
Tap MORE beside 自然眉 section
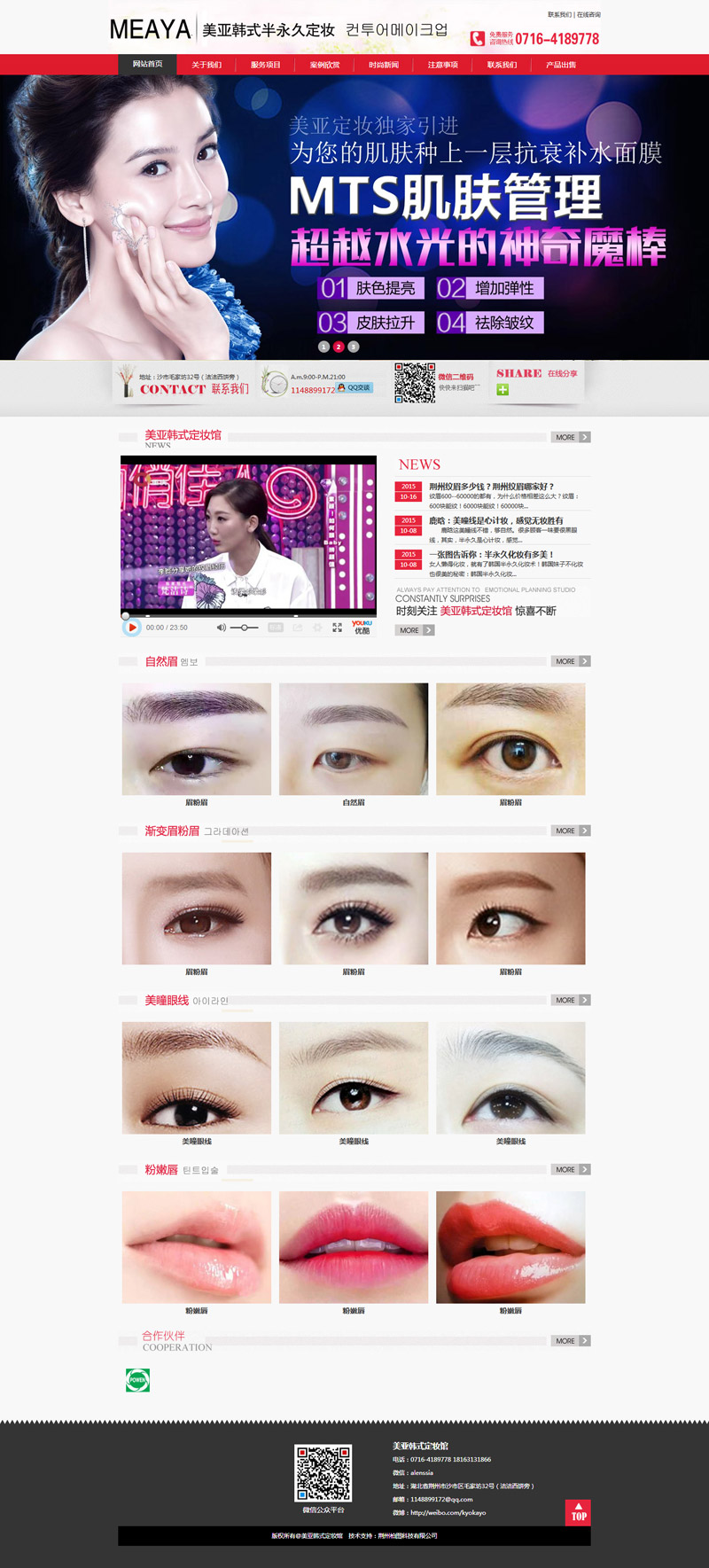click(x=571, y=661)
